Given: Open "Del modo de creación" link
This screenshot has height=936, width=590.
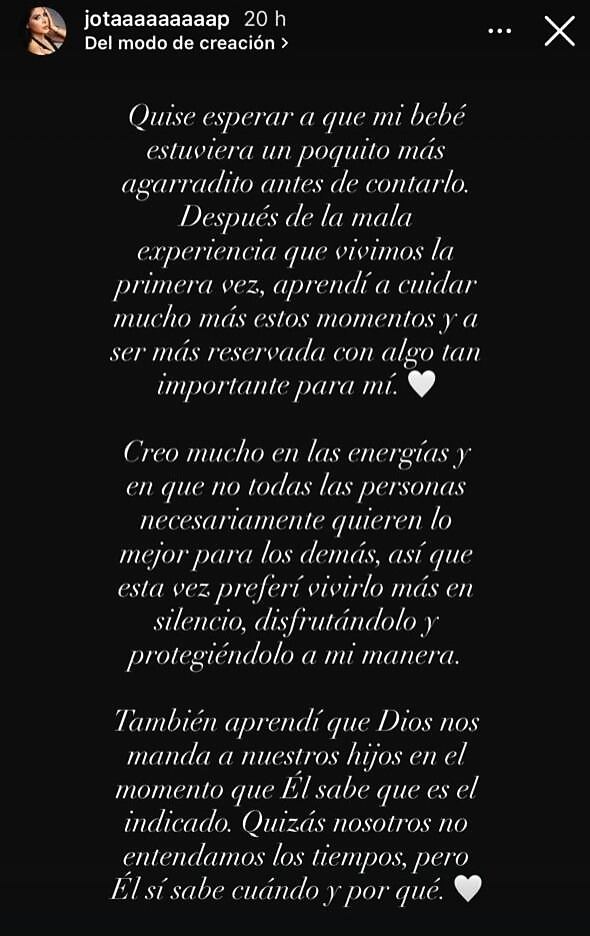Looking at the screenshot, I should tap(186, 44).
